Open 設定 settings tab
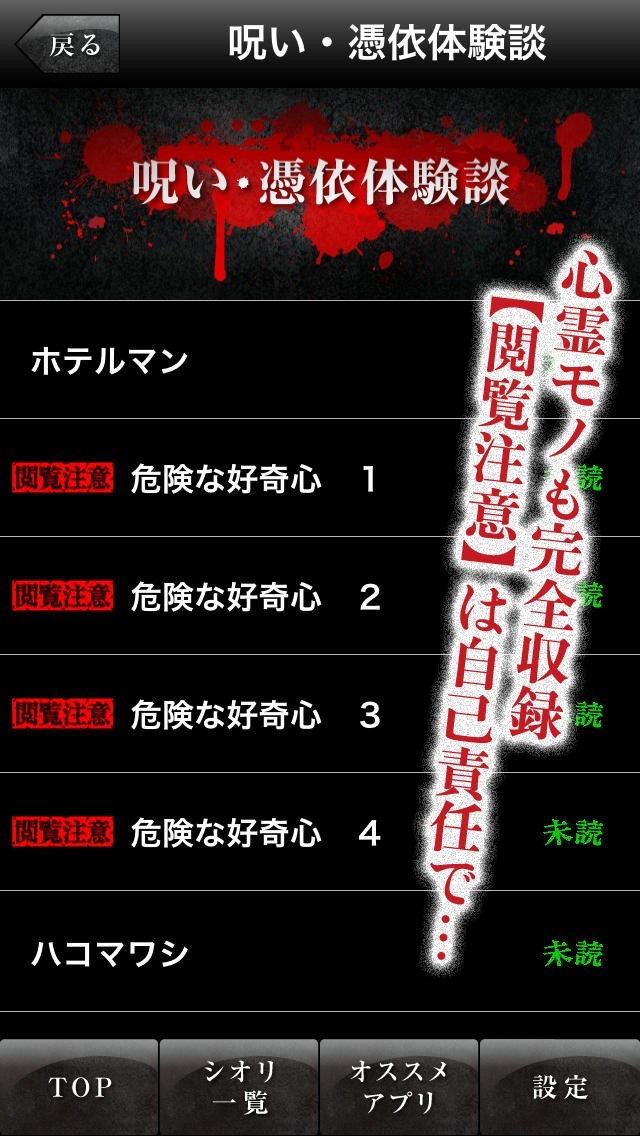Screen dimensions: 640x1136 tap(560, 1087)
